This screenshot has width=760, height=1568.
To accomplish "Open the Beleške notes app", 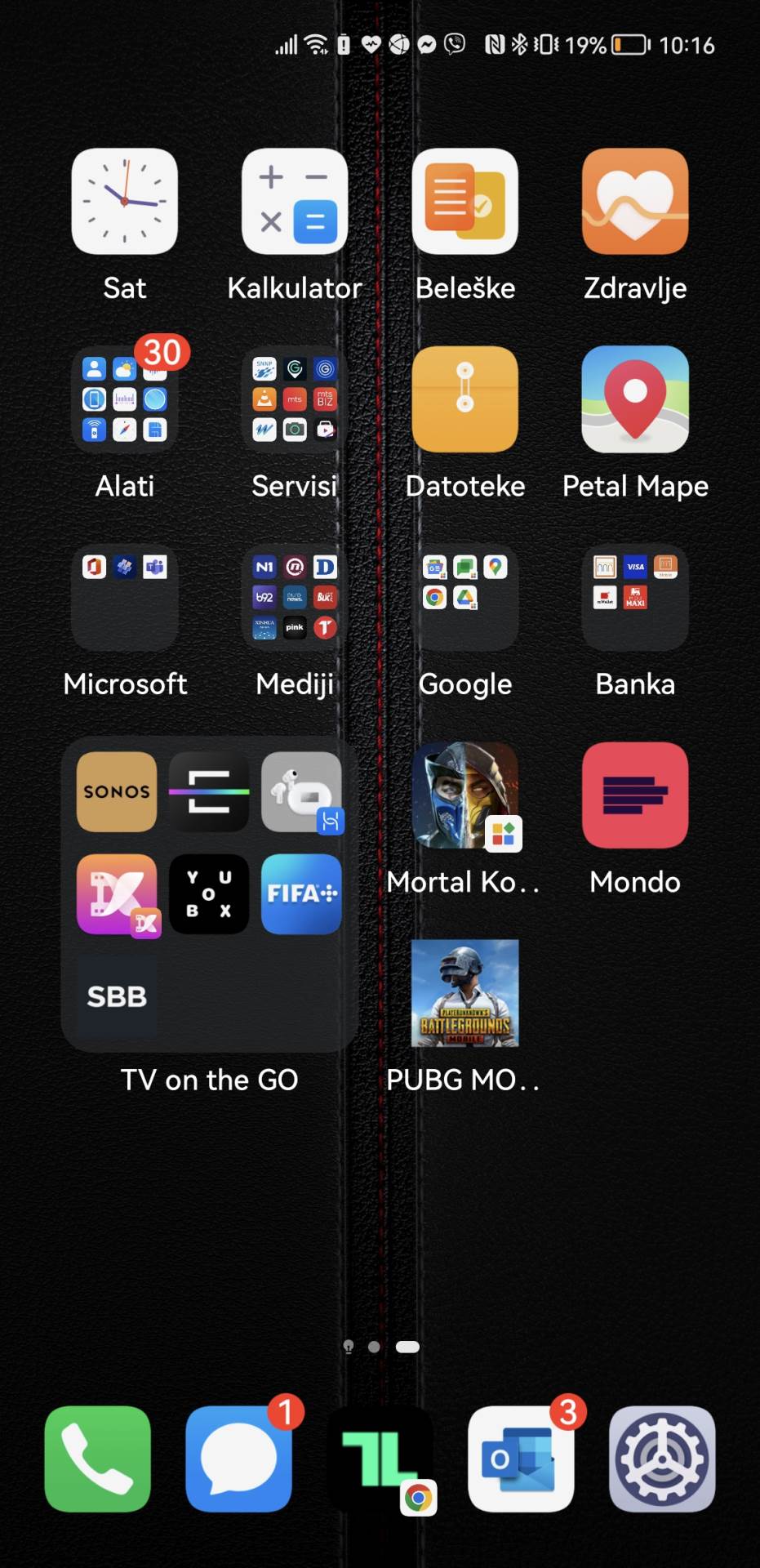I will (x=465, y=202).
